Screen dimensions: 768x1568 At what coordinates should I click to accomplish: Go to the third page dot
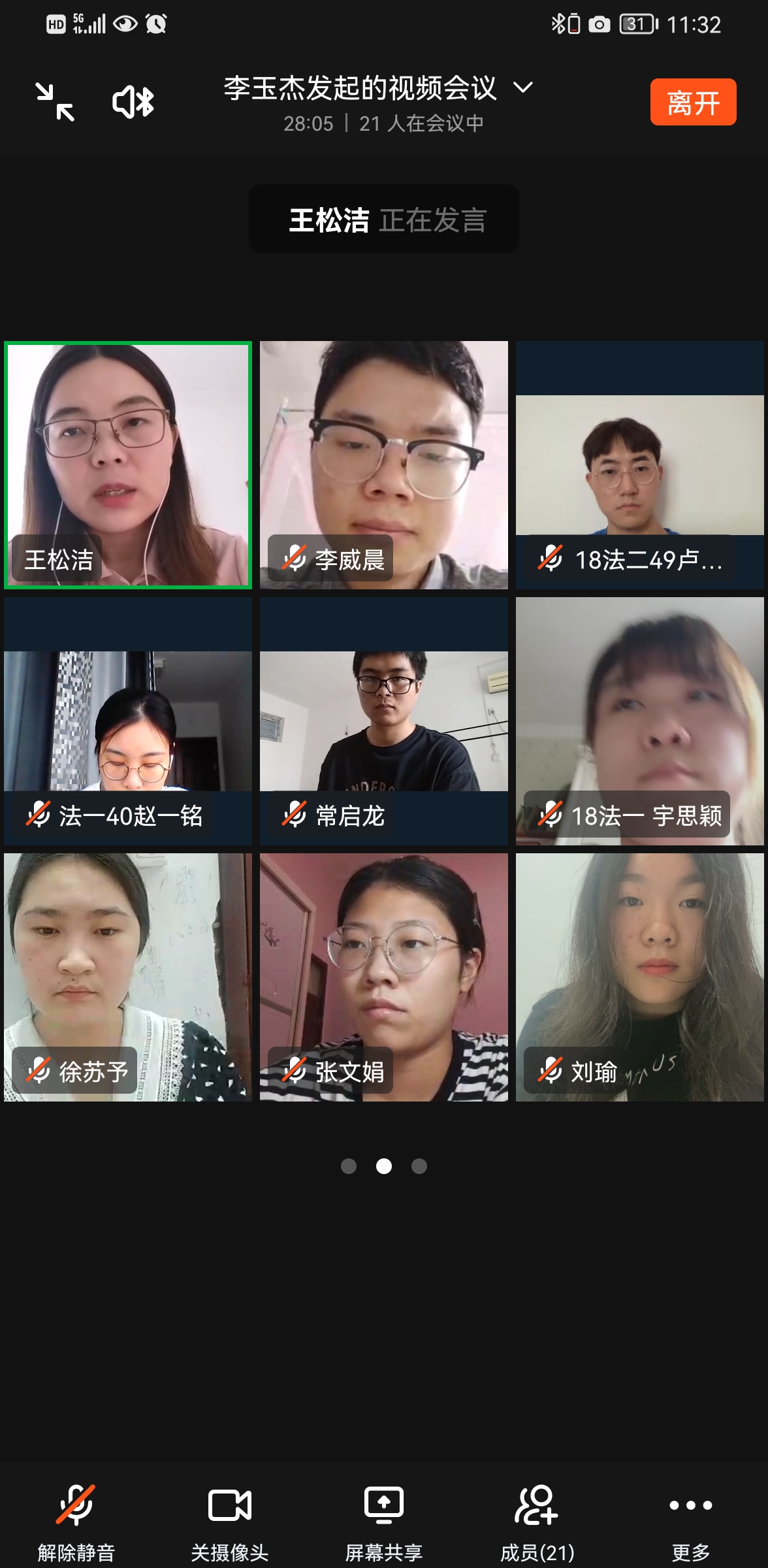point(419,1166)
